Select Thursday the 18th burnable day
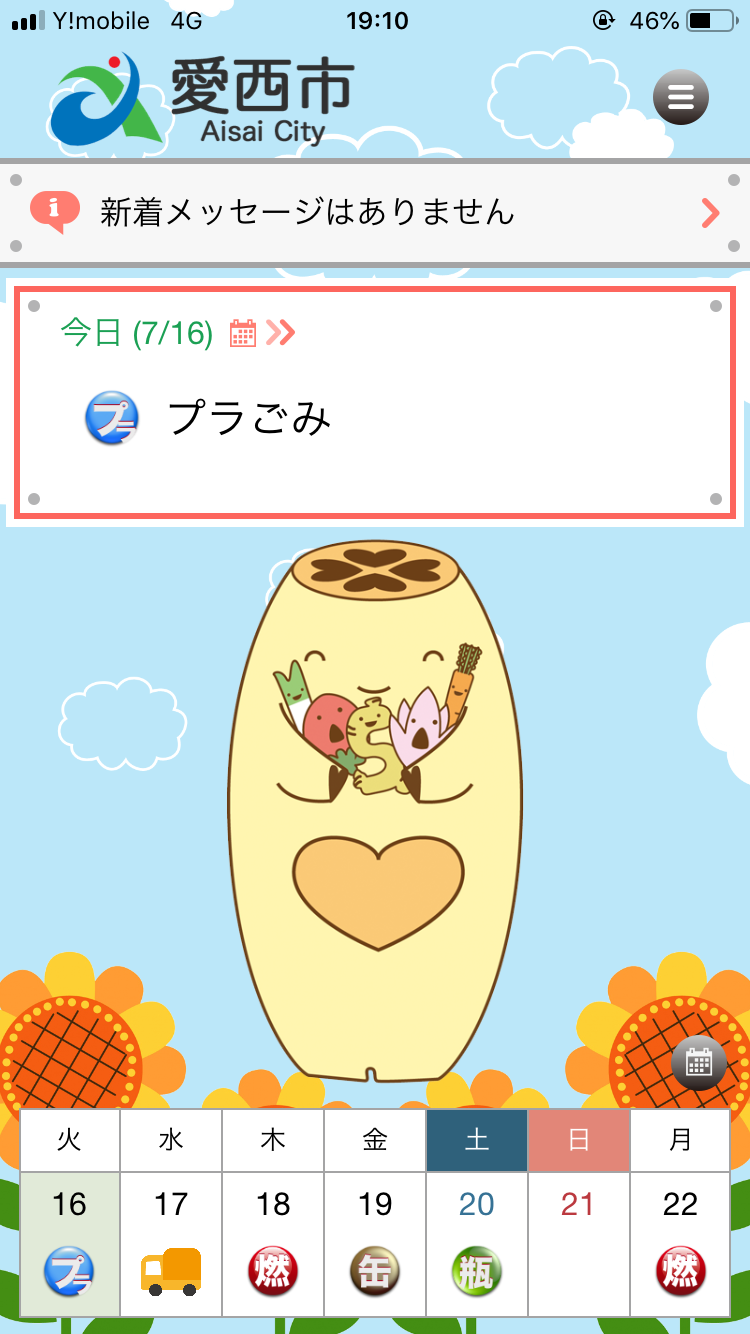The image size is (750, 1334). pyautogui.click(x=273, y=1243)
